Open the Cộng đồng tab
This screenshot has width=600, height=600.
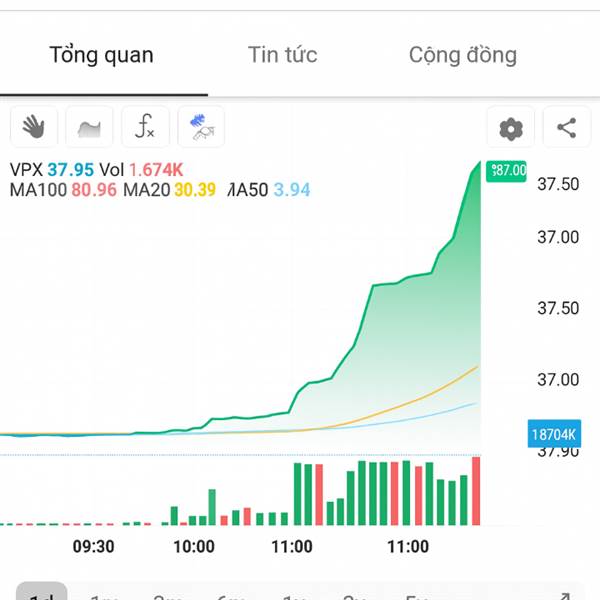point(462,55)
